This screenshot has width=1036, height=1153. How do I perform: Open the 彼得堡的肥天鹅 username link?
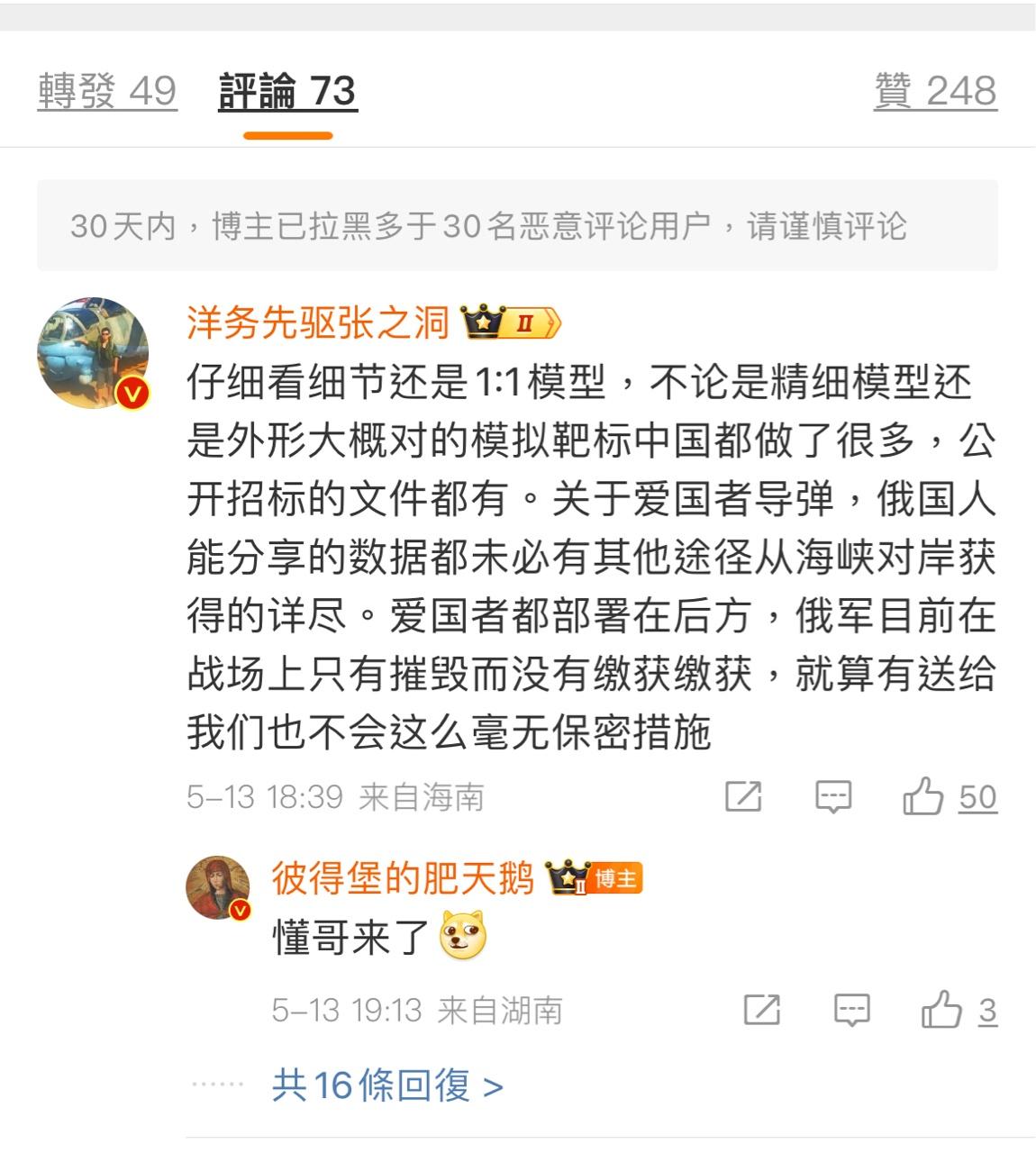point(403,877)
